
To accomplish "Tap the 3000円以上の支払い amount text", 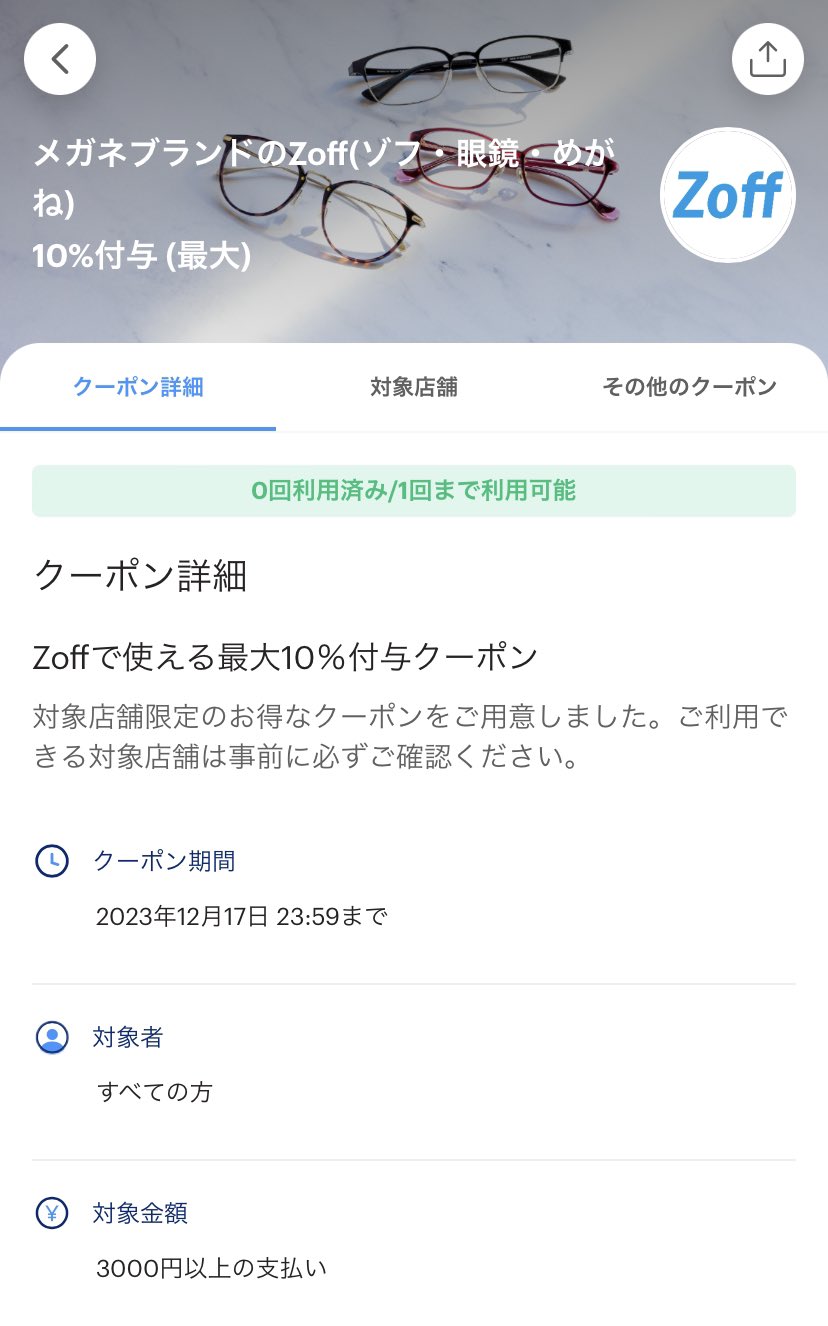I will coord(212,1268).
